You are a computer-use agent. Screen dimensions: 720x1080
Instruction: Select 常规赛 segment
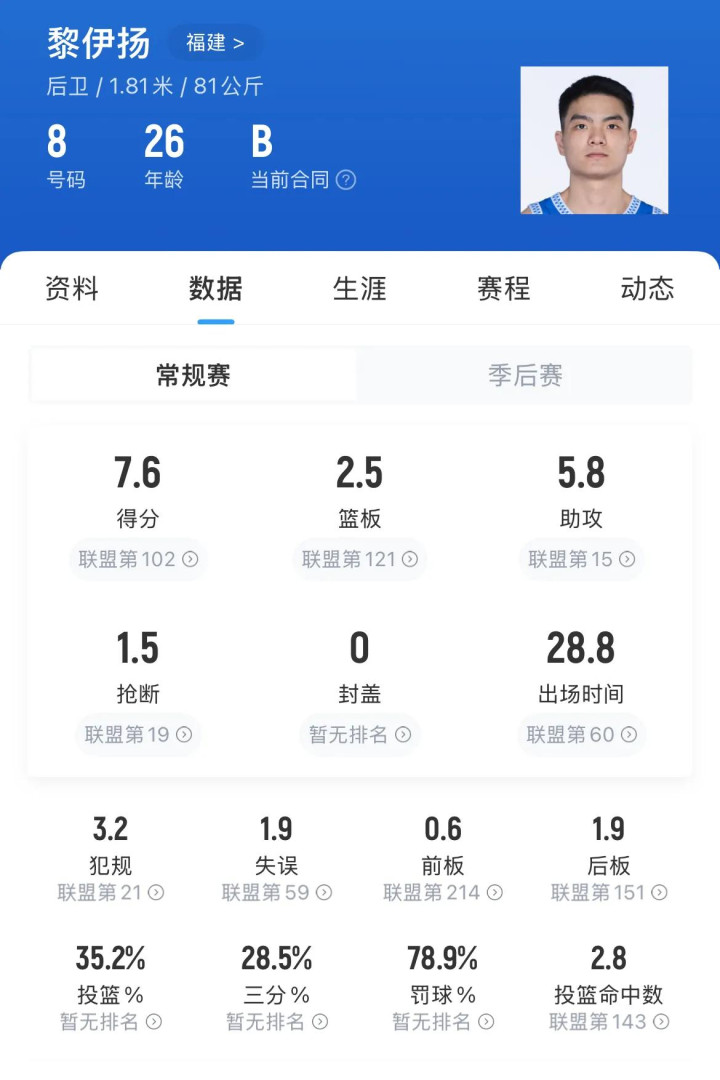coord(194,375)
